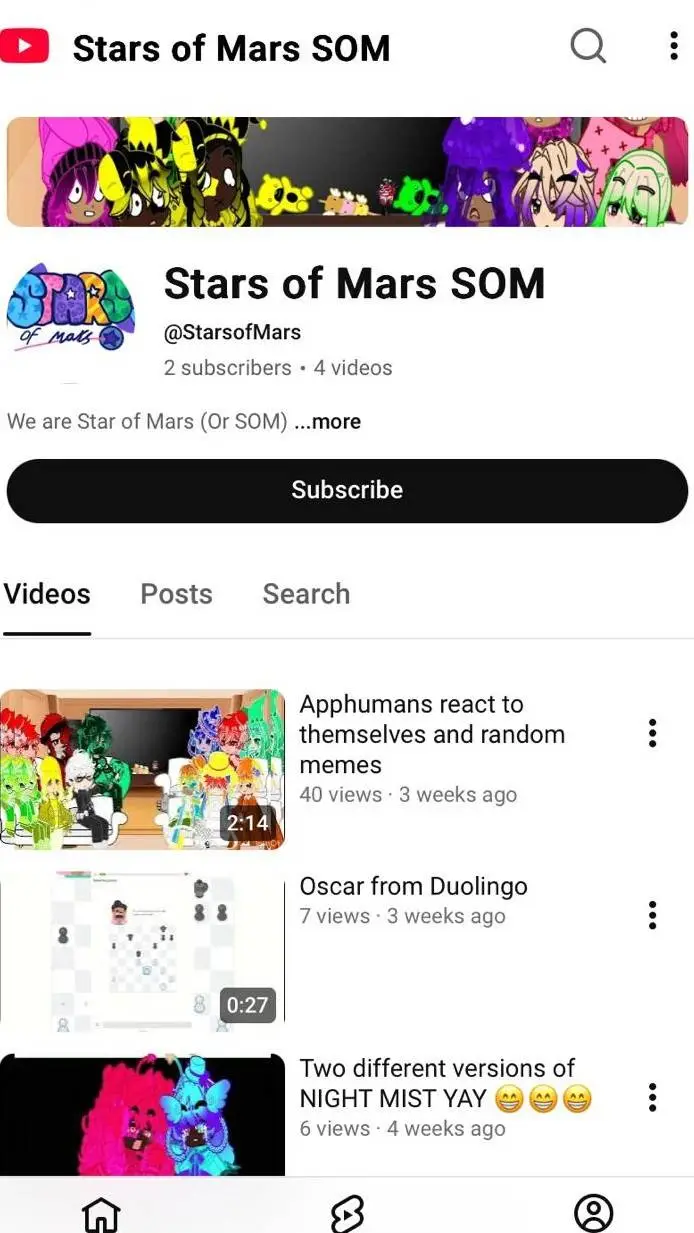The image size is (694, 1233).
Task: Open options for the NIGHT MIST video
Action: coord(652,1097)
